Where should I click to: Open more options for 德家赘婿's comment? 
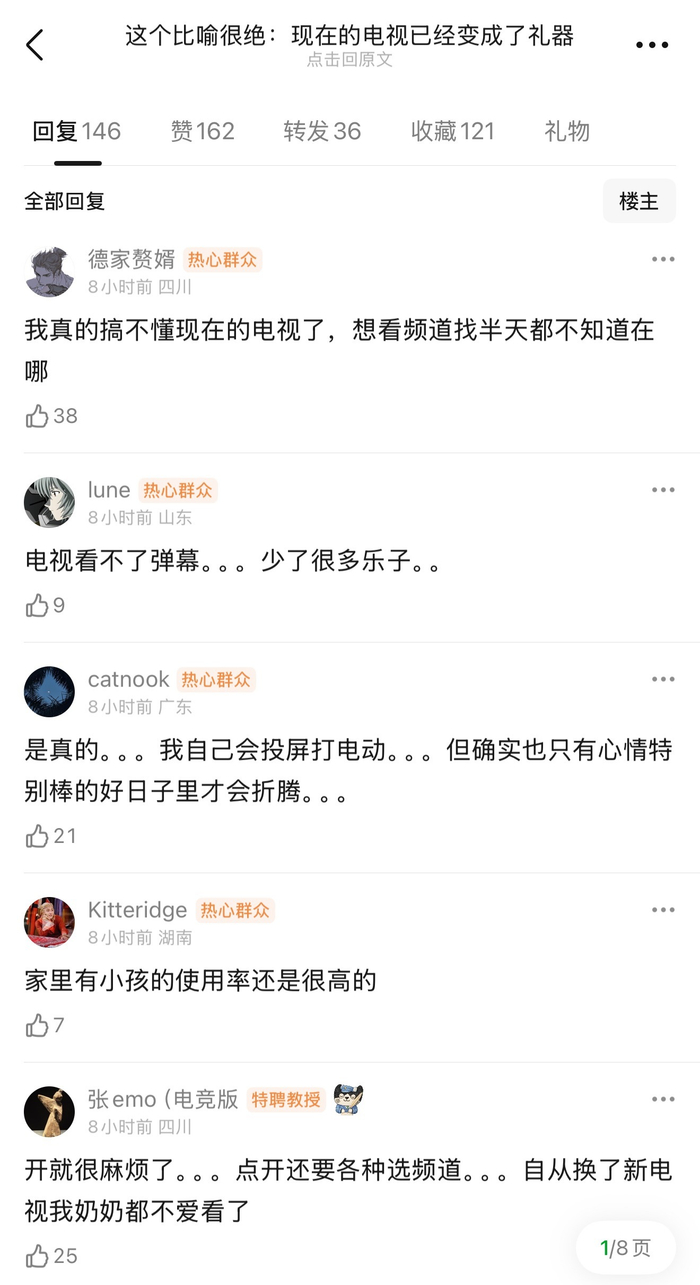pyautogui.click(x=663, y=260)
